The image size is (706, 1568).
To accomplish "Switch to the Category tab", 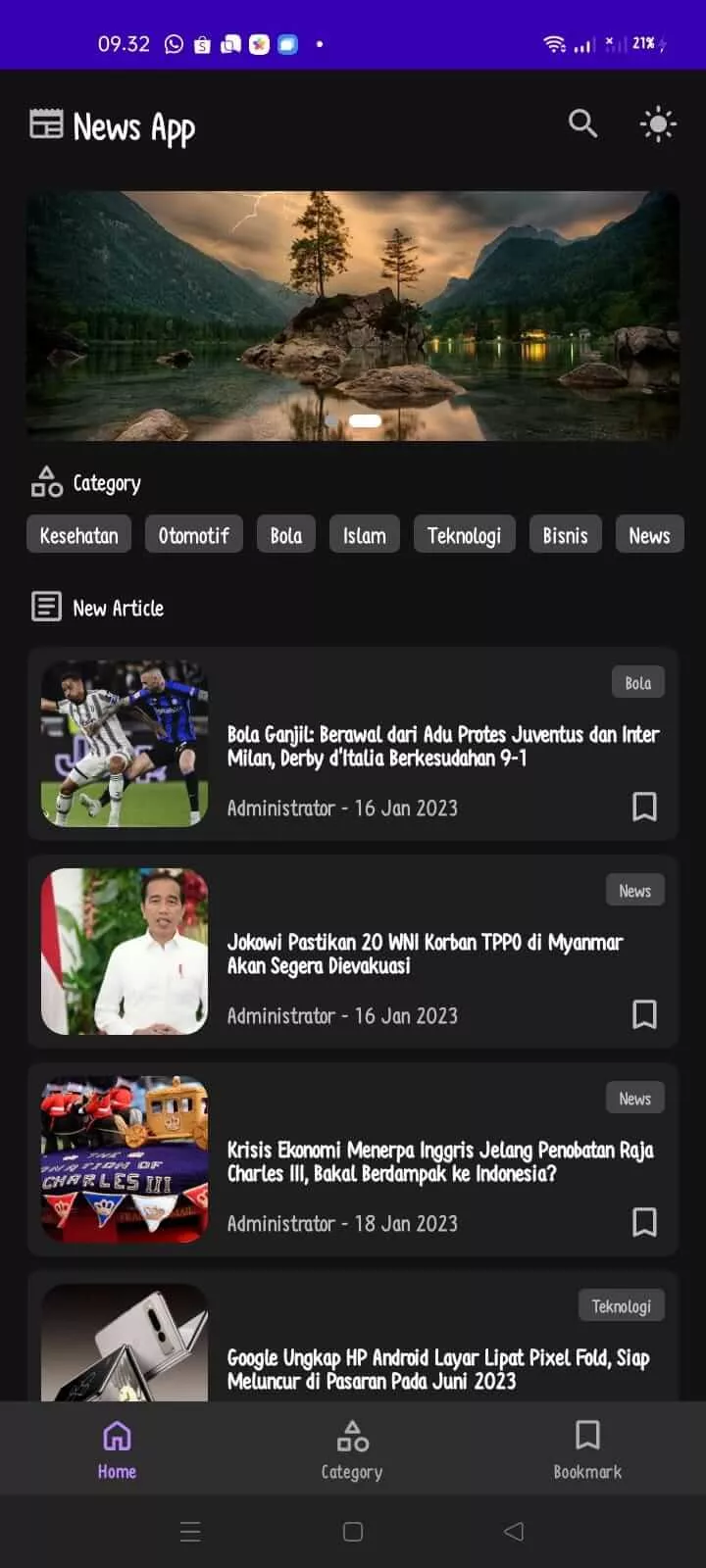I will [x=352, y=1449].
